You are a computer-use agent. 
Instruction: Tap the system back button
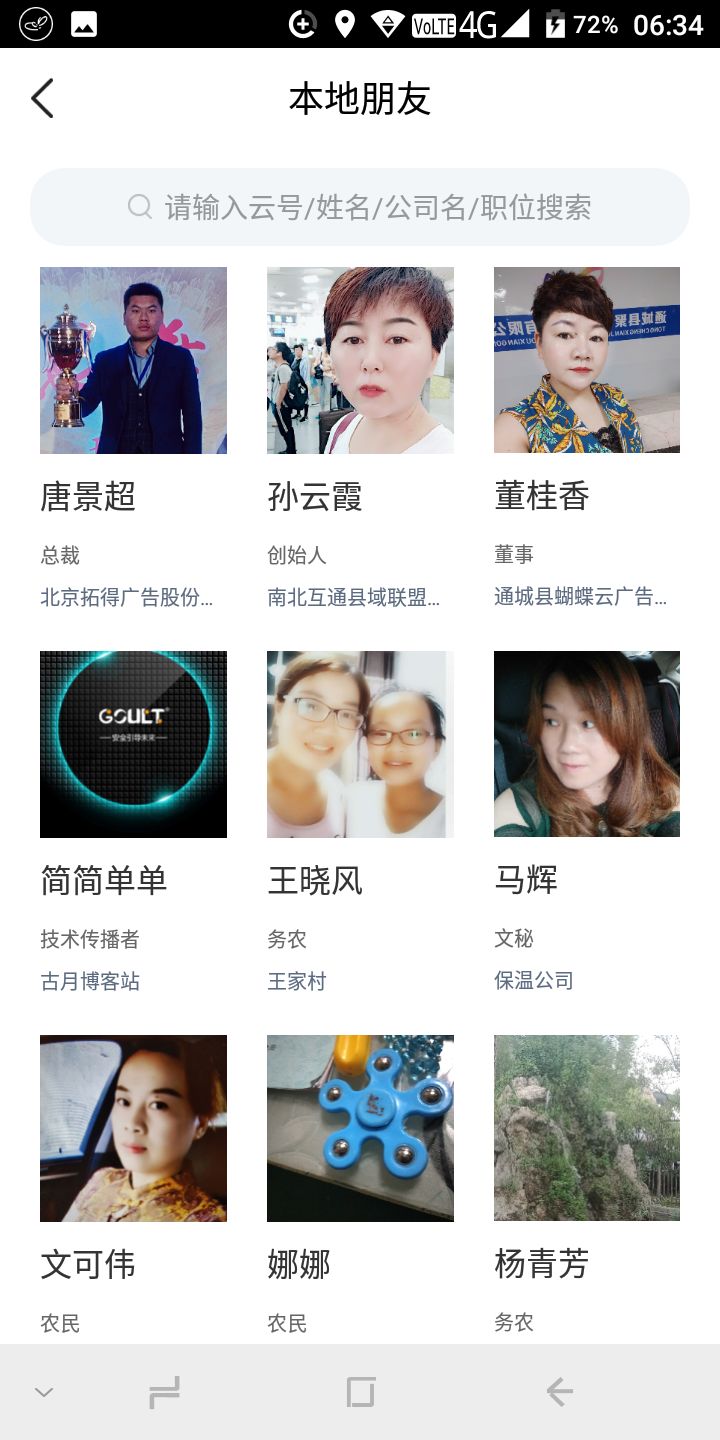(x=559, y=1392)
